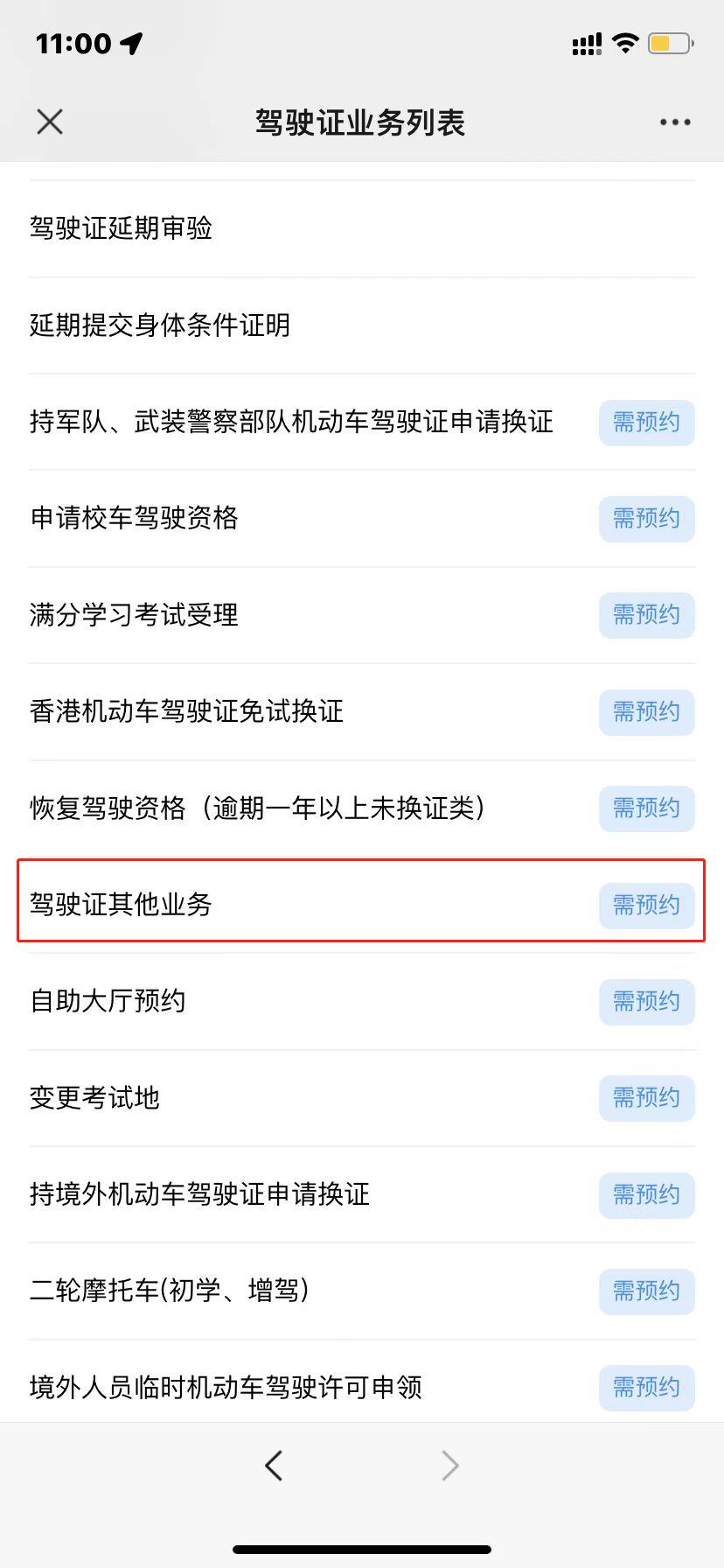724x1568 pixels.
Task: Open 满分学习考试受理
Action: pos(362,615)
